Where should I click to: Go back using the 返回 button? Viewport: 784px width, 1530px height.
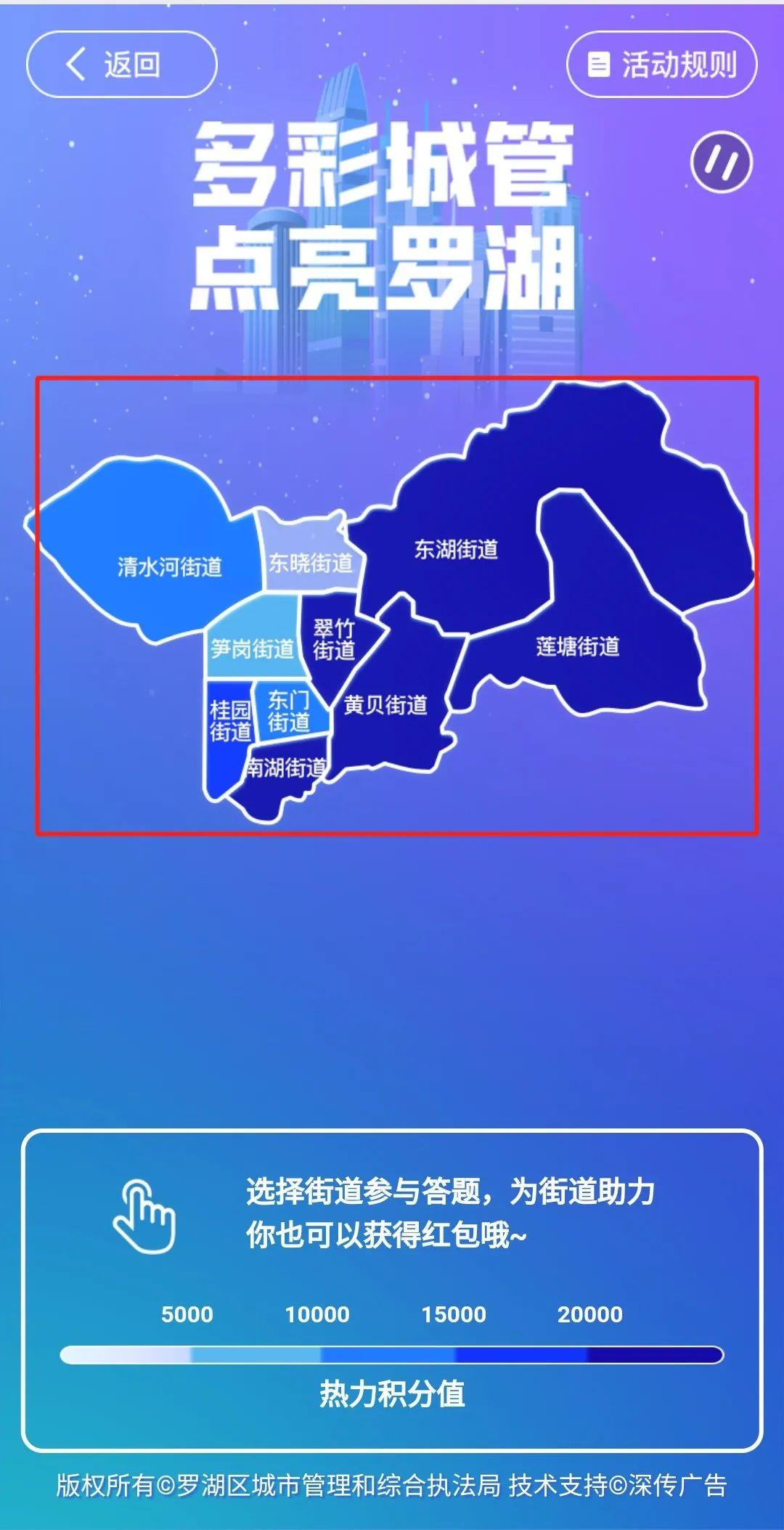tap(121, 65)
